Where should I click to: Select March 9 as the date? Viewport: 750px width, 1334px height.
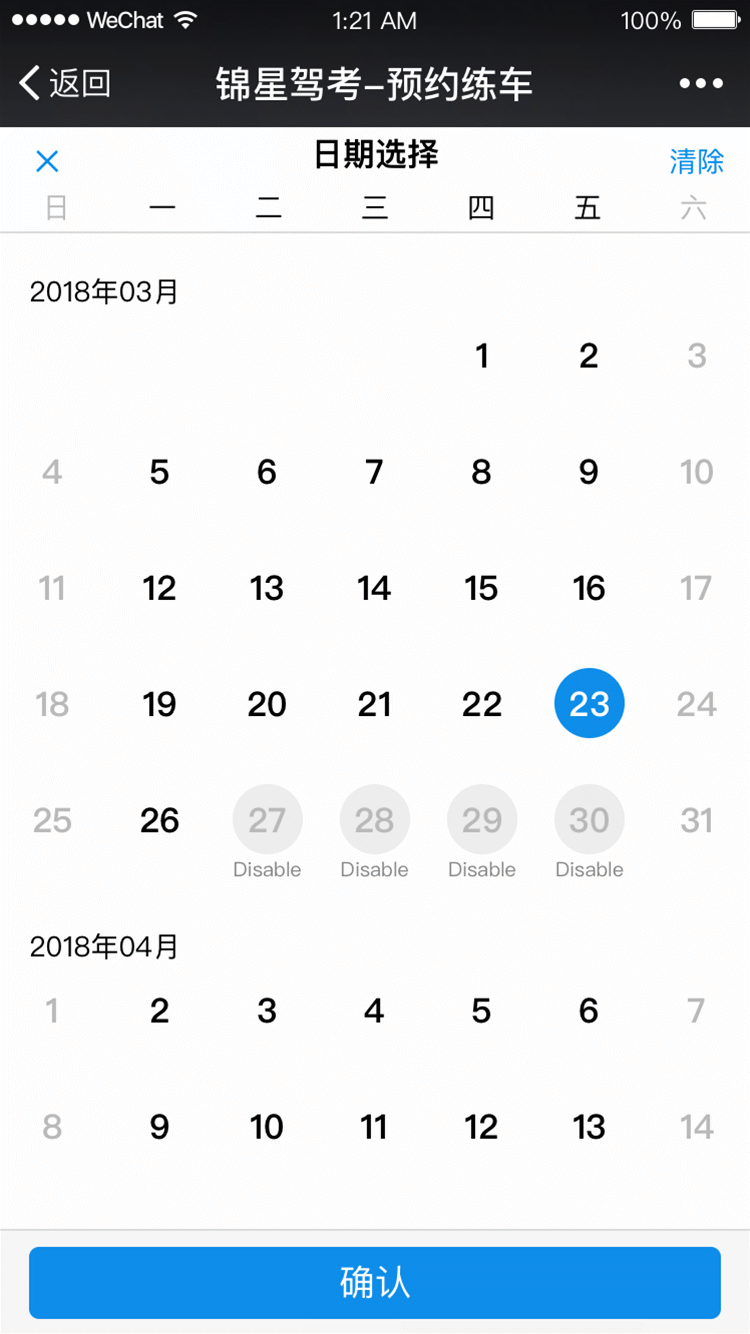click(589, 472)
